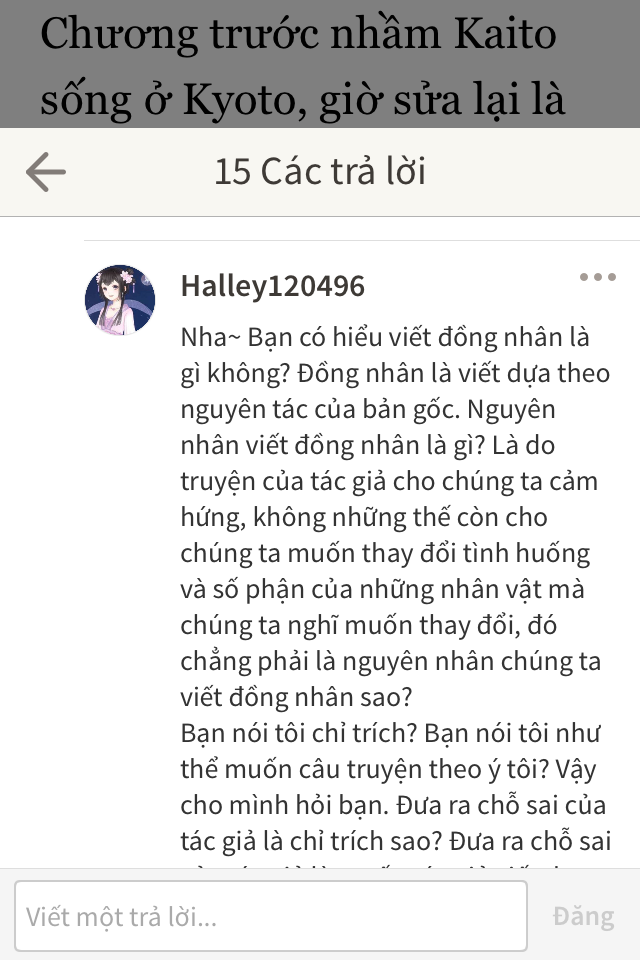Screen dimensions: 640x960
Task: Open the three-dot menu on Halley120496's reply
Action: 598,277
